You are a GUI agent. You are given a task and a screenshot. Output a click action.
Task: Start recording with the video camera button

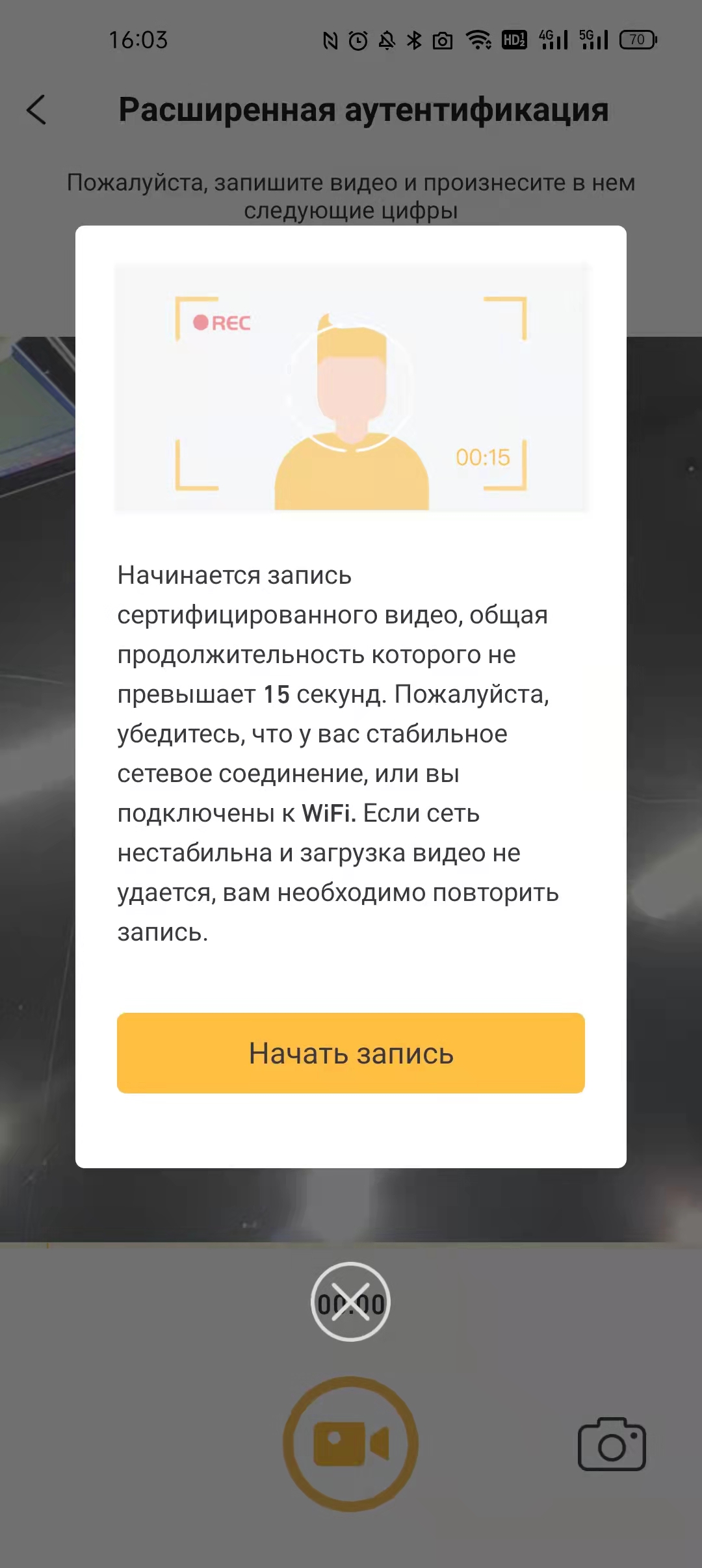point(350,1443)
